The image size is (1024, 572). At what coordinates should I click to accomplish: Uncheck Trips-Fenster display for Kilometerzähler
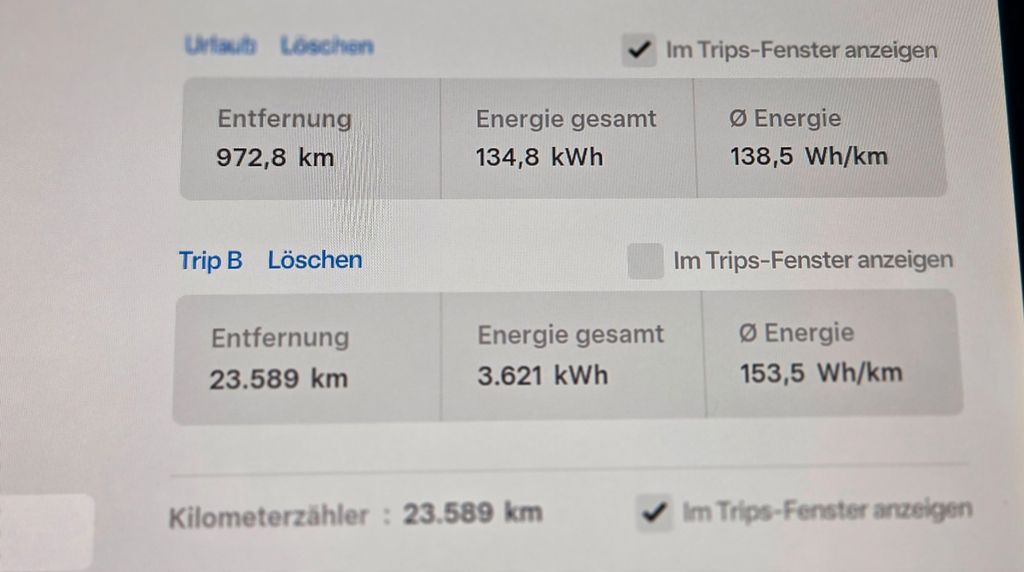click(x=654, y=513)
